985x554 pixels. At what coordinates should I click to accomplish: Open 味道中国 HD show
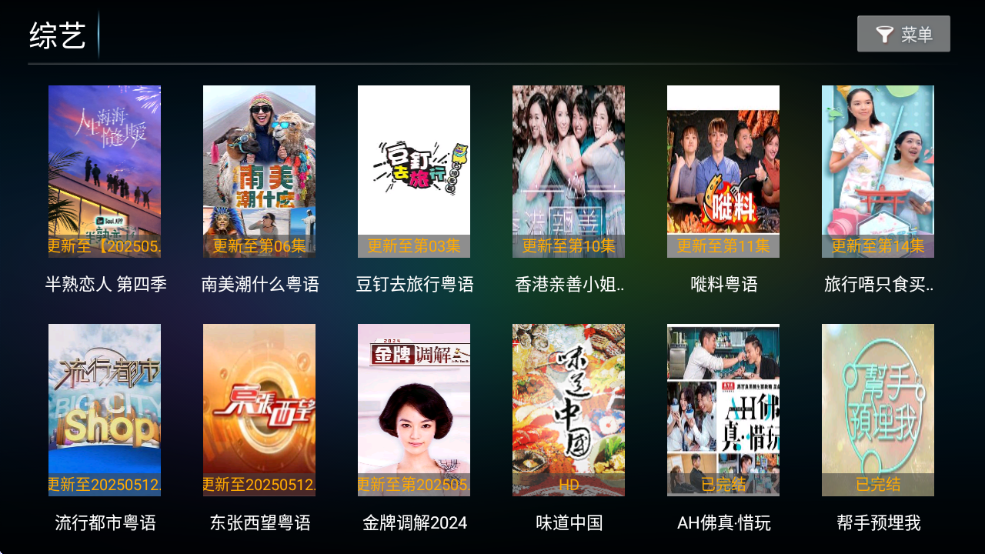pos(569,410)
